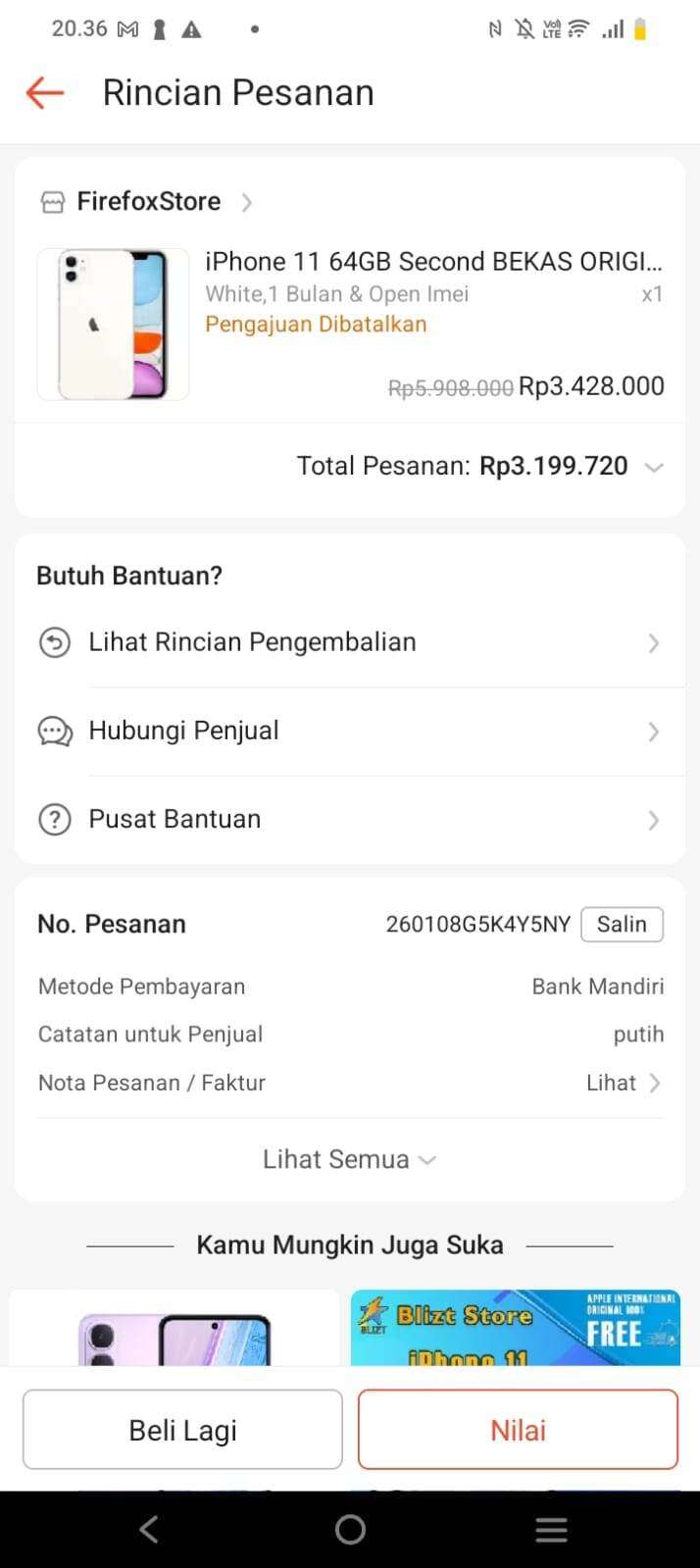Expand the Total Pesanan breakdown
Screen dimensions: 700x1568
(653, 467)
